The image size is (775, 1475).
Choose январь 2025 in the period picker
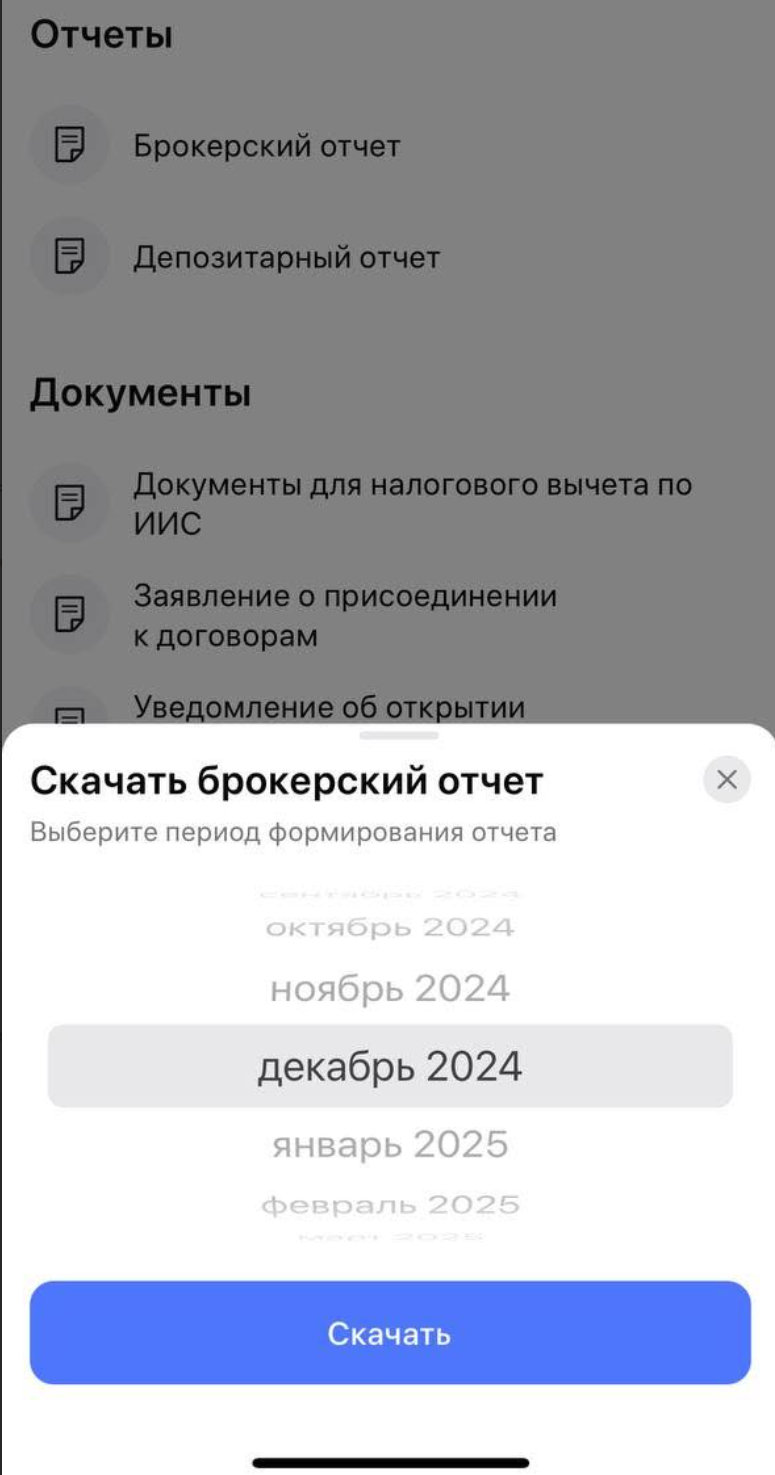(390, 1144)
